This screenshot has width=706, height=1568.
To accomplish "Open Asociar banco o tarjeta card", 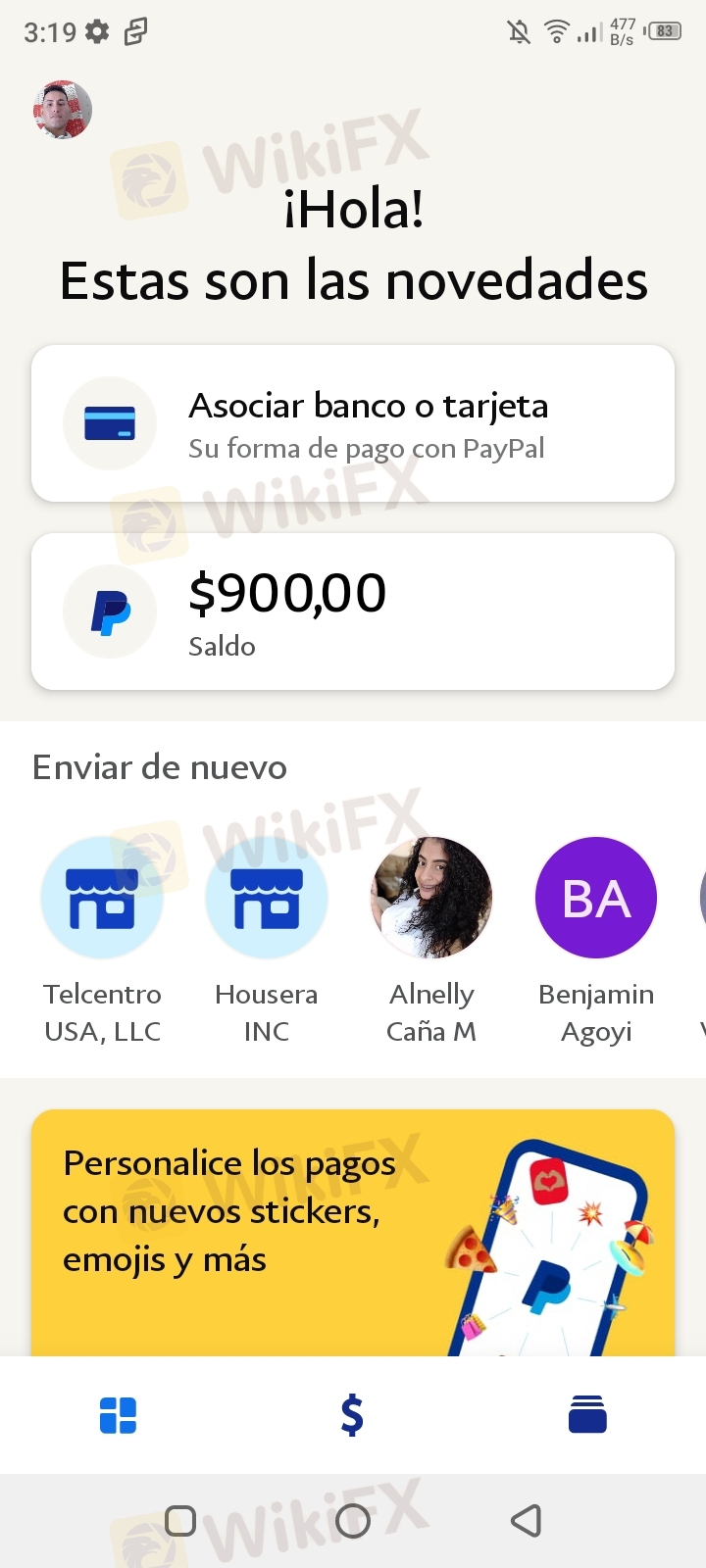I will coord(353,423).
